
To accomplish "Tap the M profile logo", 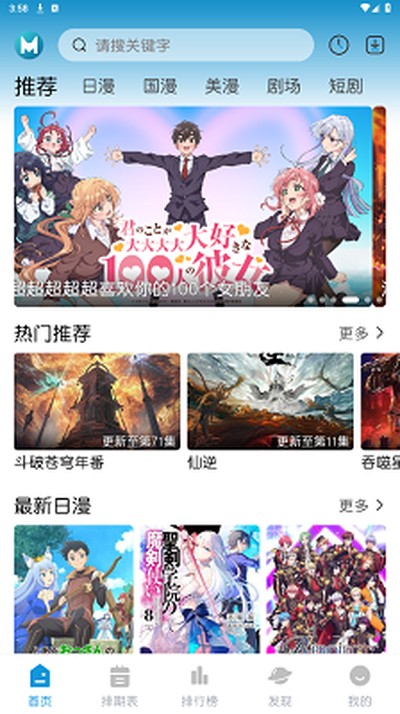I will pyautogui.click(x=29, y=45).
